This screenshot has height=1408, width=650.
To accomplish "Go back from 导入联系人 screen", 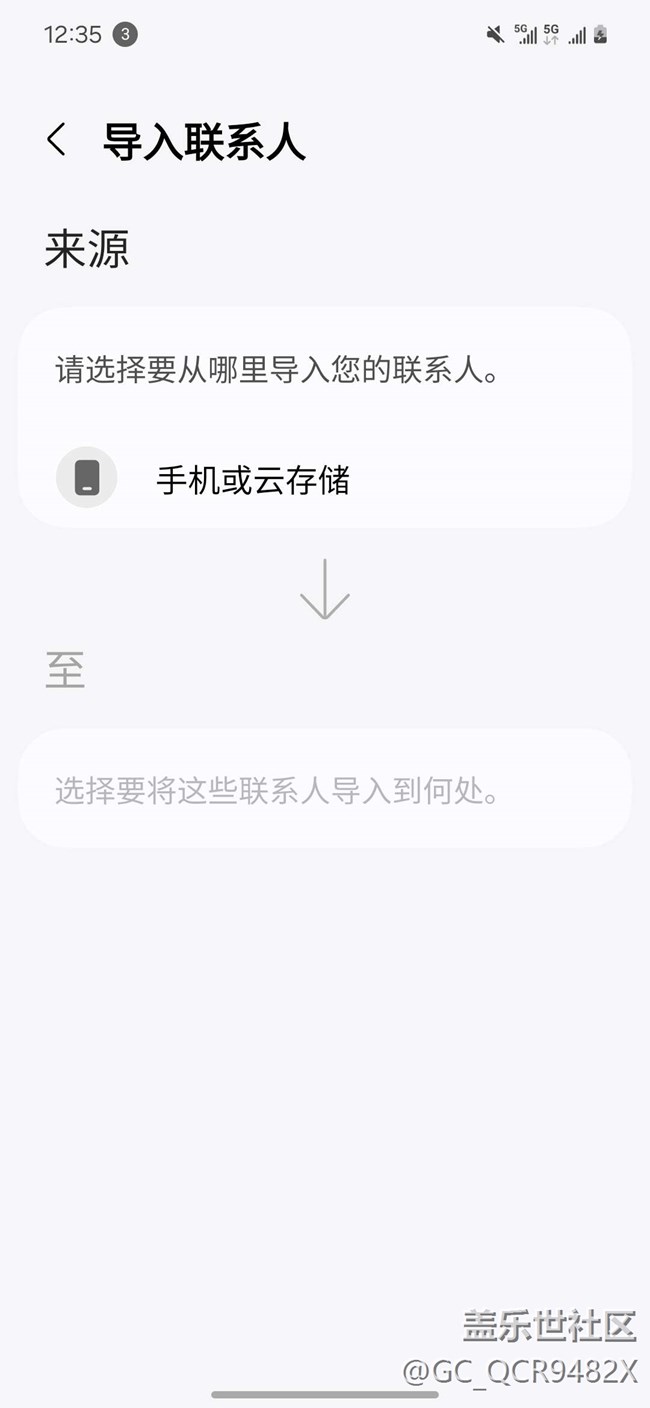I will point(57,140).
